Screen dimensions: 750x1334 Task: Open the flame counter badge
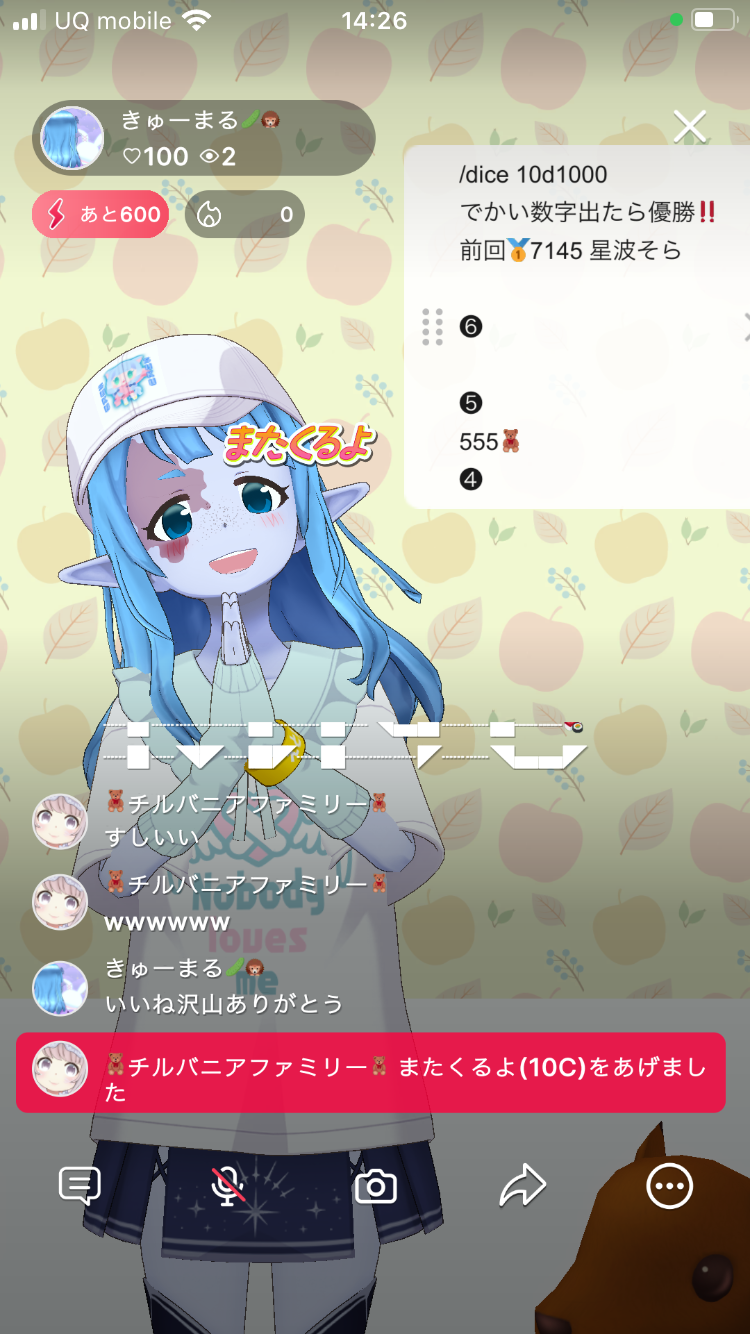click(x=245, y=214)
